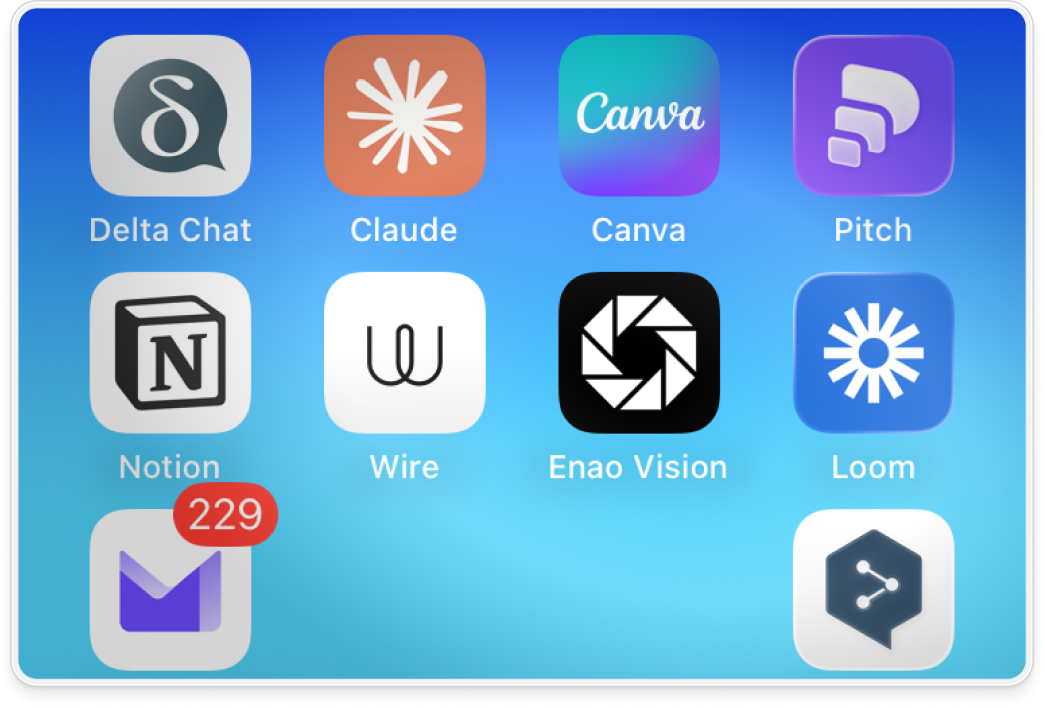
Task: Open the purple mail app with 229 badge
Action: tap(170, 590)
